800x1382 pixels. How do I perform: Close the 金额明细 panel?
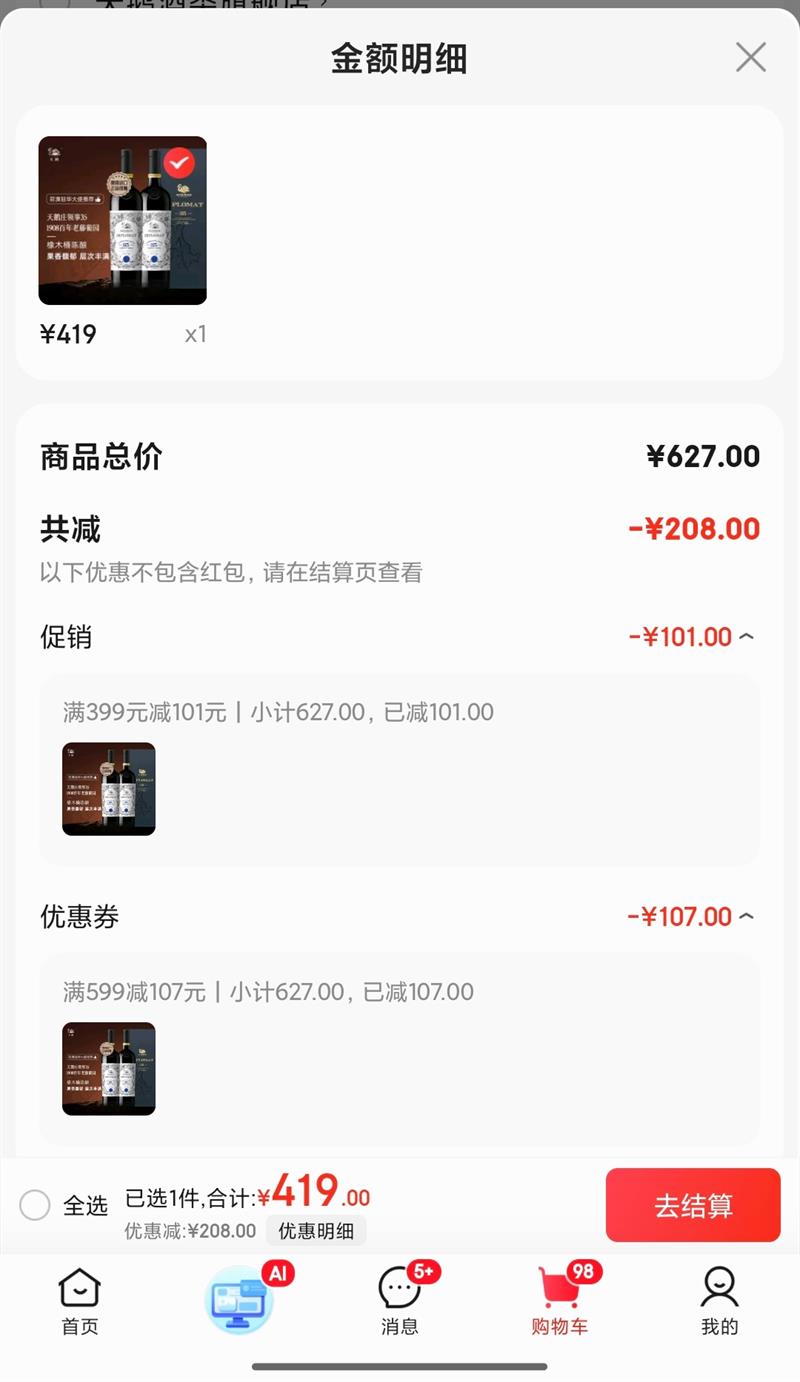(x=750, y=58)
